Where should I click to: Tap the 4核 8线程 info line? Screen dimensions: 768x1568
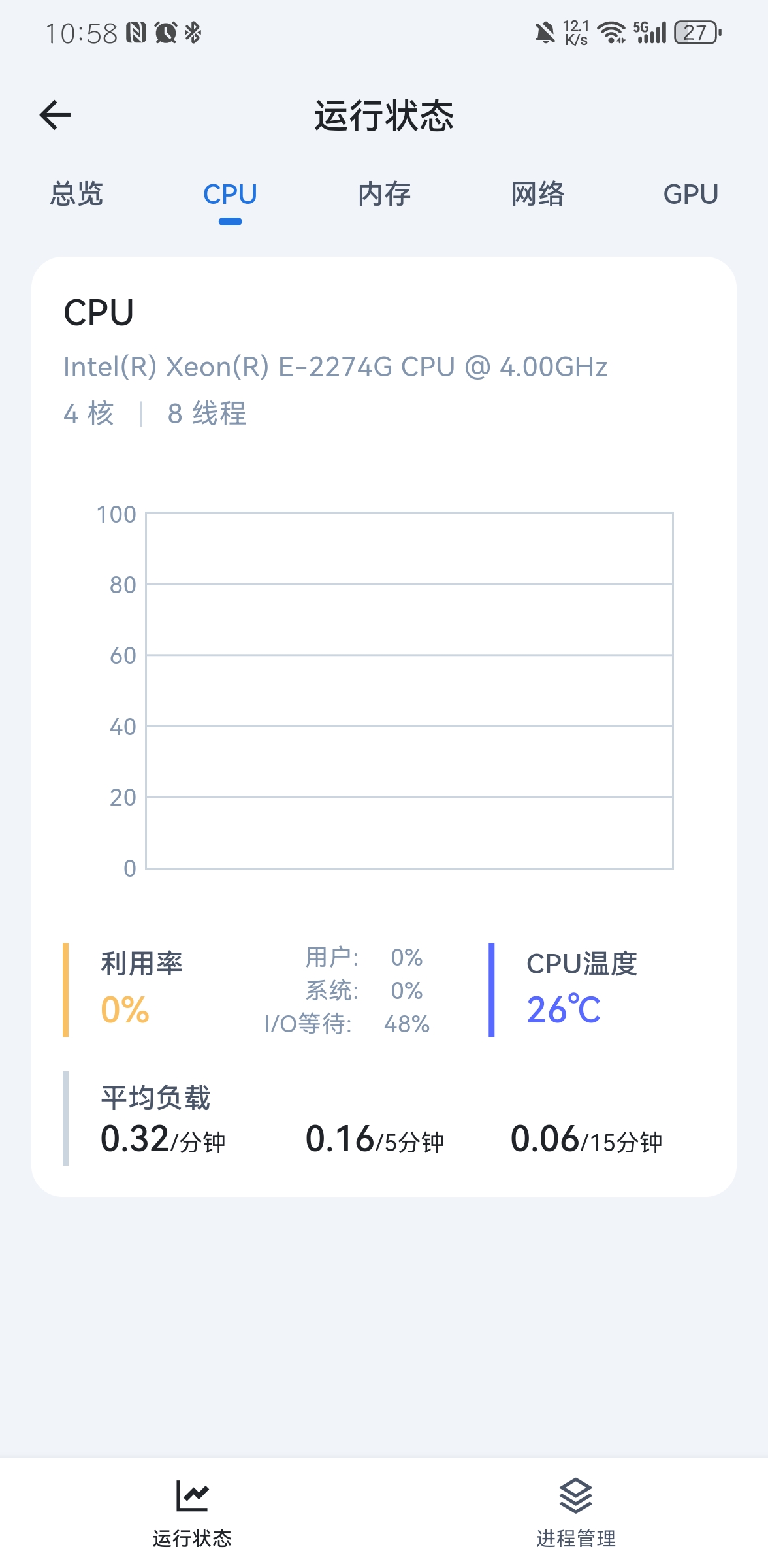(x=154, y=413)
